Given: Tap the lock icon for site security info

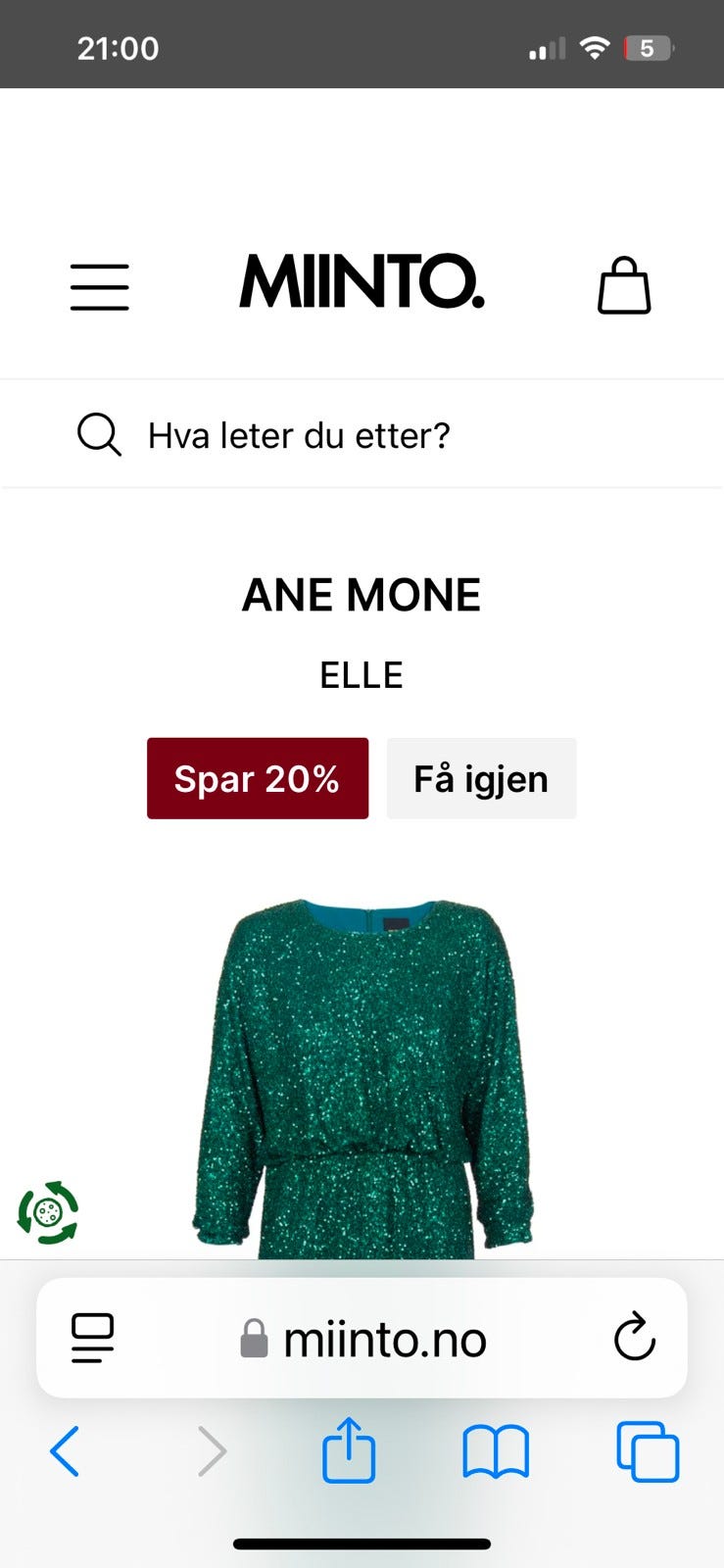Looking at the screenshot, I should click(256, 1338).
